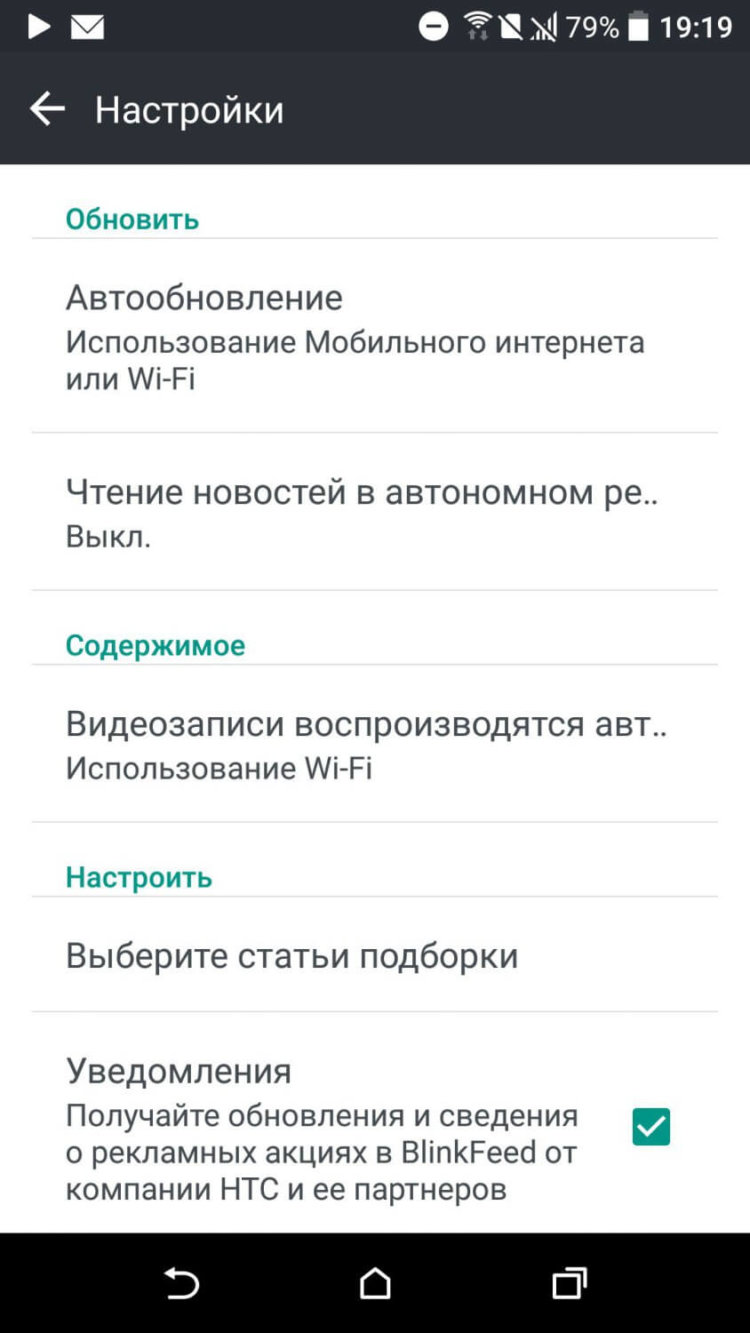The height and width of the screenshot is (1333, 750).
Task: Tap the clock showing 19:19
Action: click(699, 24)
